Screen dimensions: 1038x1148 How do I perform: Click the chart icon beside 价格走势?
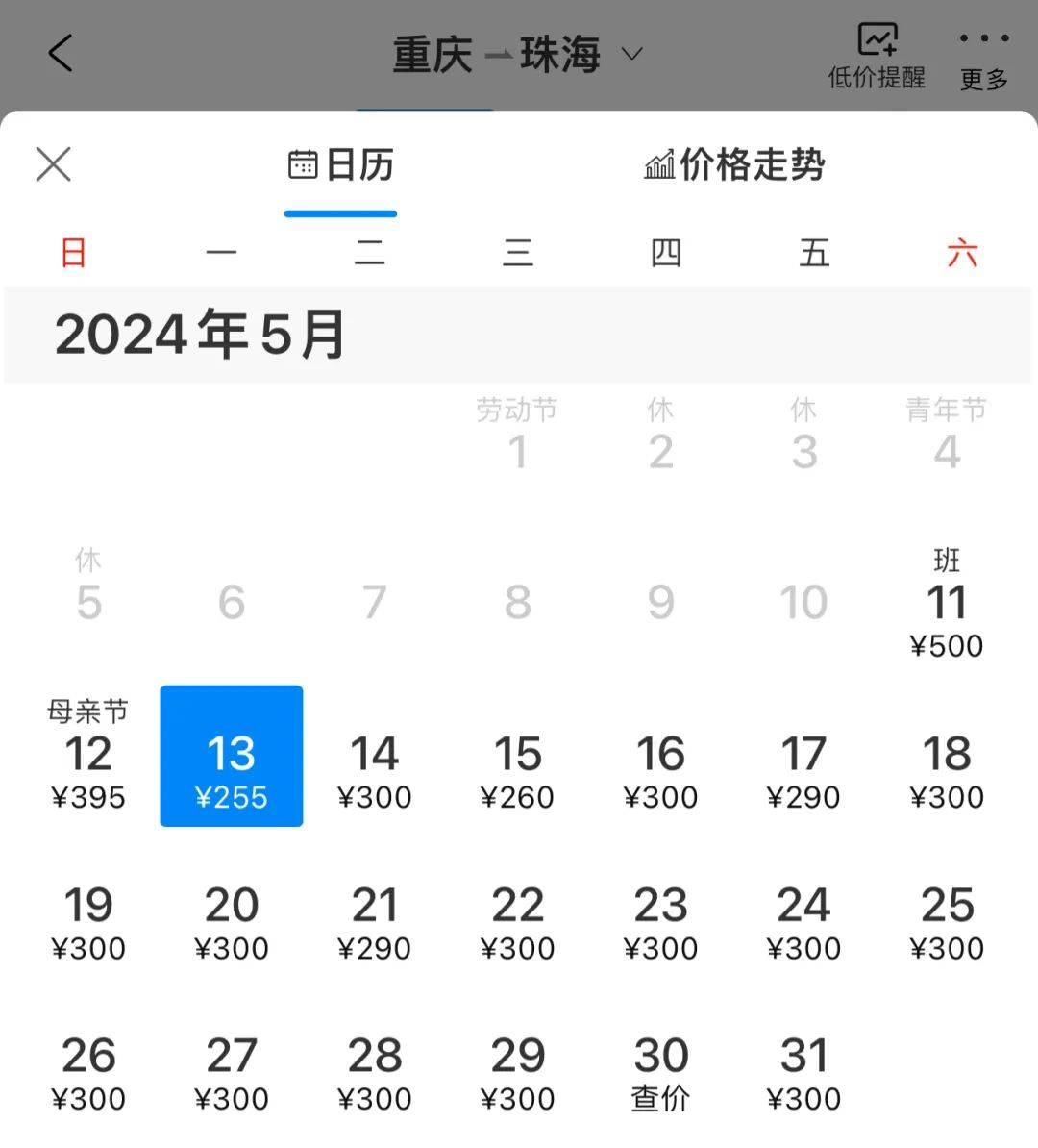[x=659, y=164]
